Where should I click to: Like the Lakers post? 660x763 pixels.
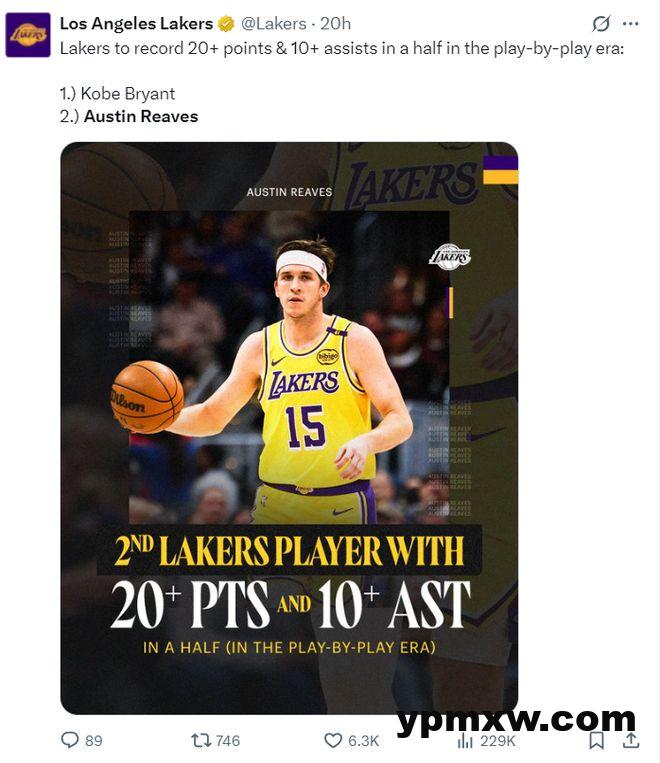(334, 740)
